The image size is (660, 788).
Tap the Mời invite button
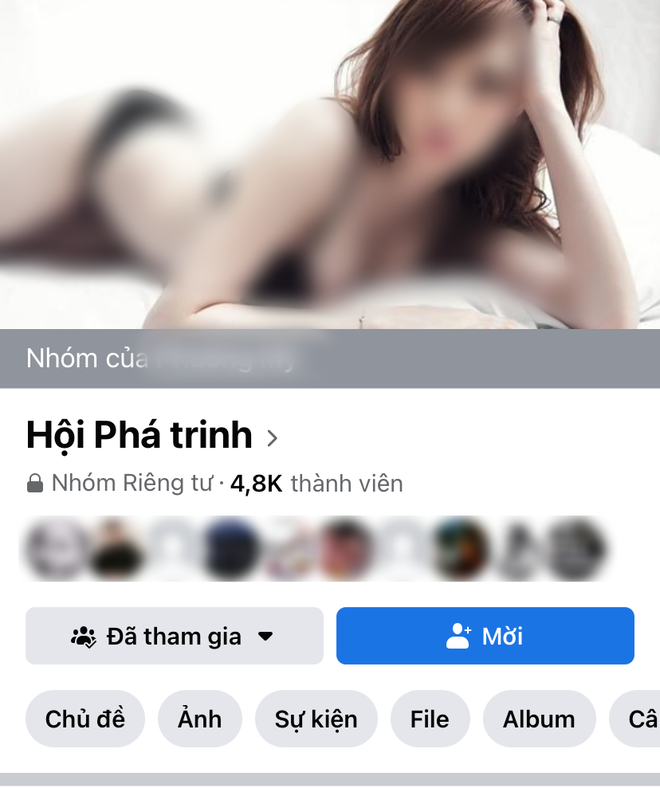pos(485,636)
